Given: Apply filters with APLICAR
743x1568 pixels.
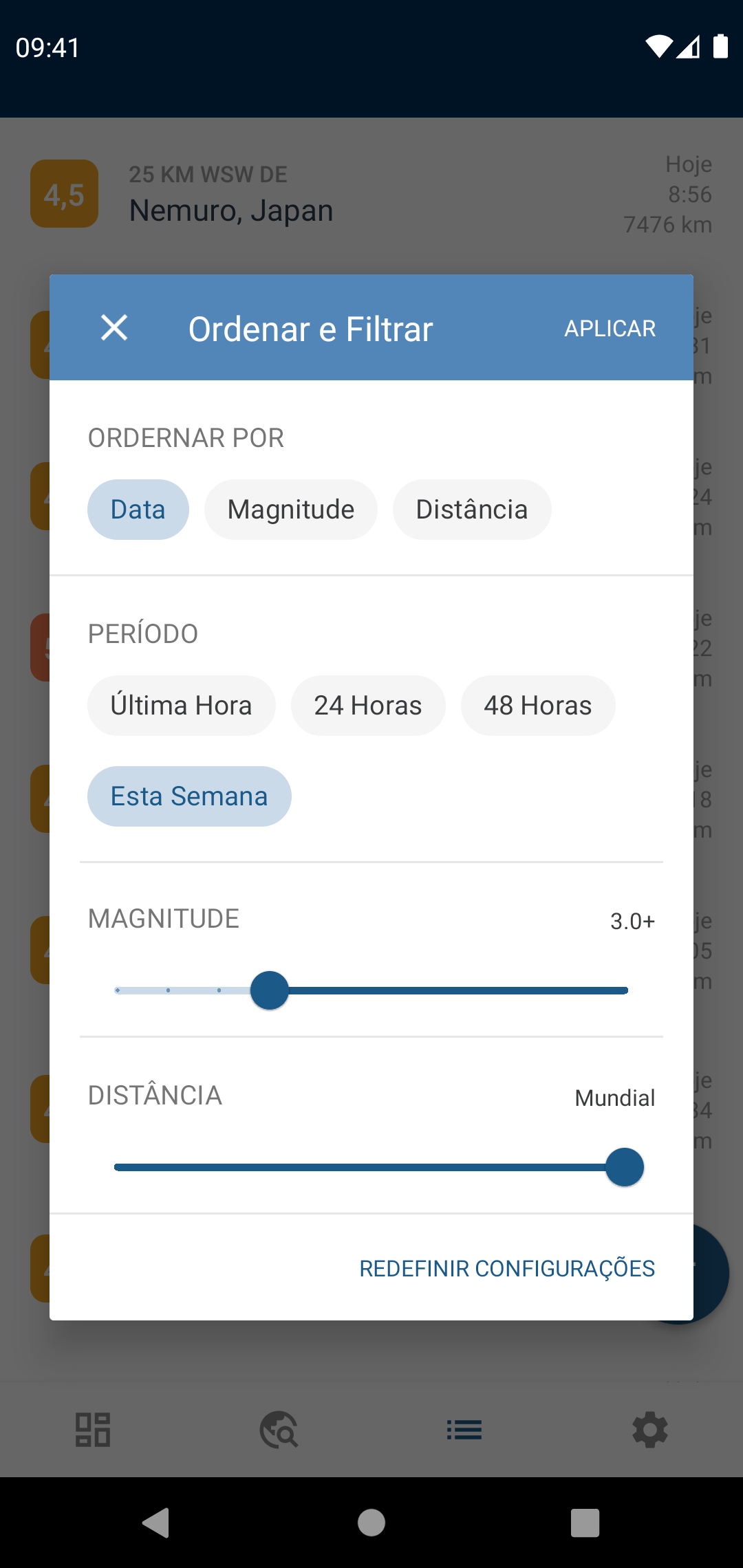Looking at the screenshot, I should [610, 329].
